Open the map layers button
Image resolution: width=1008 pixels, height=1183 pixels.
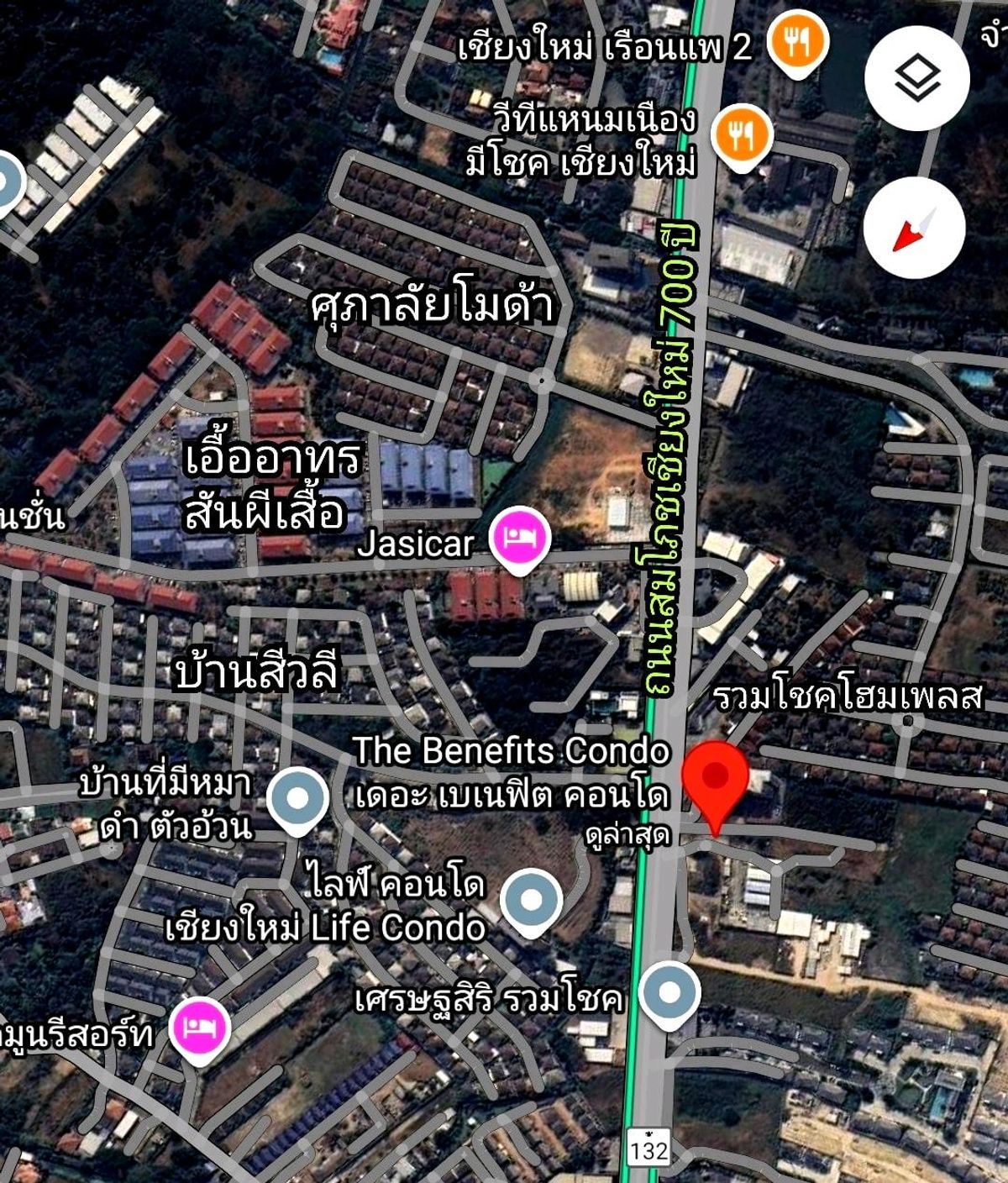click(x=916, y=78)
